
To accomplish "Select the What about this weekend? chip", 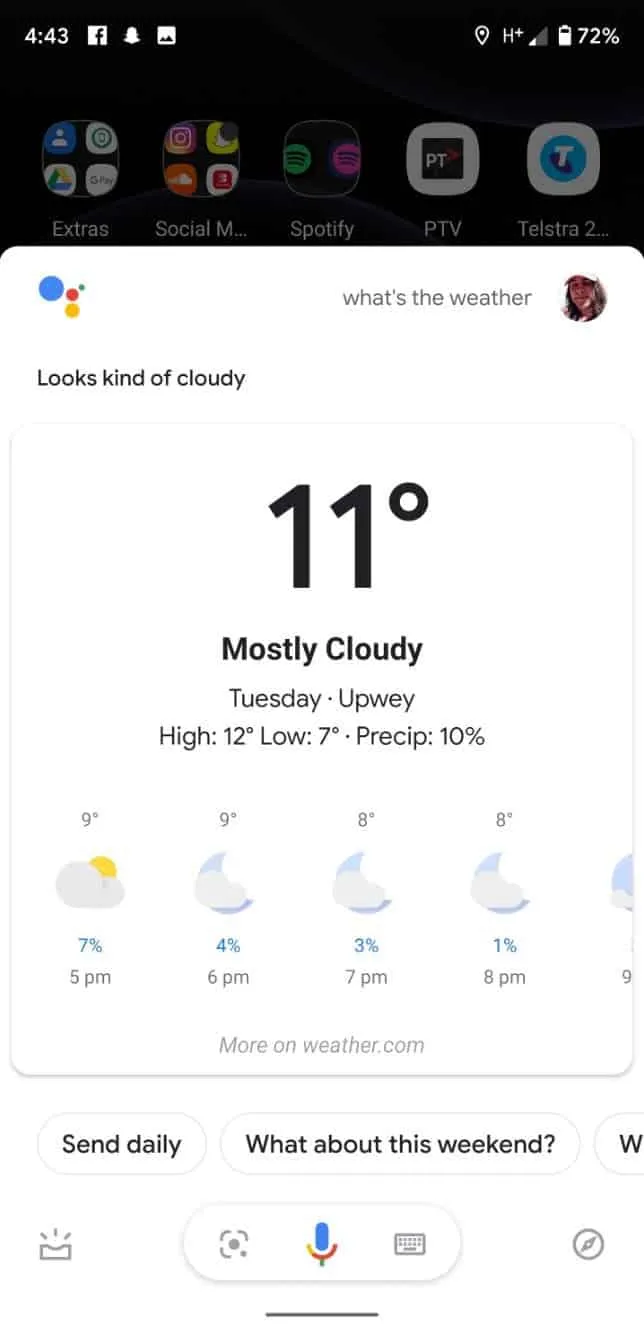I will (x=400, y=1144).
